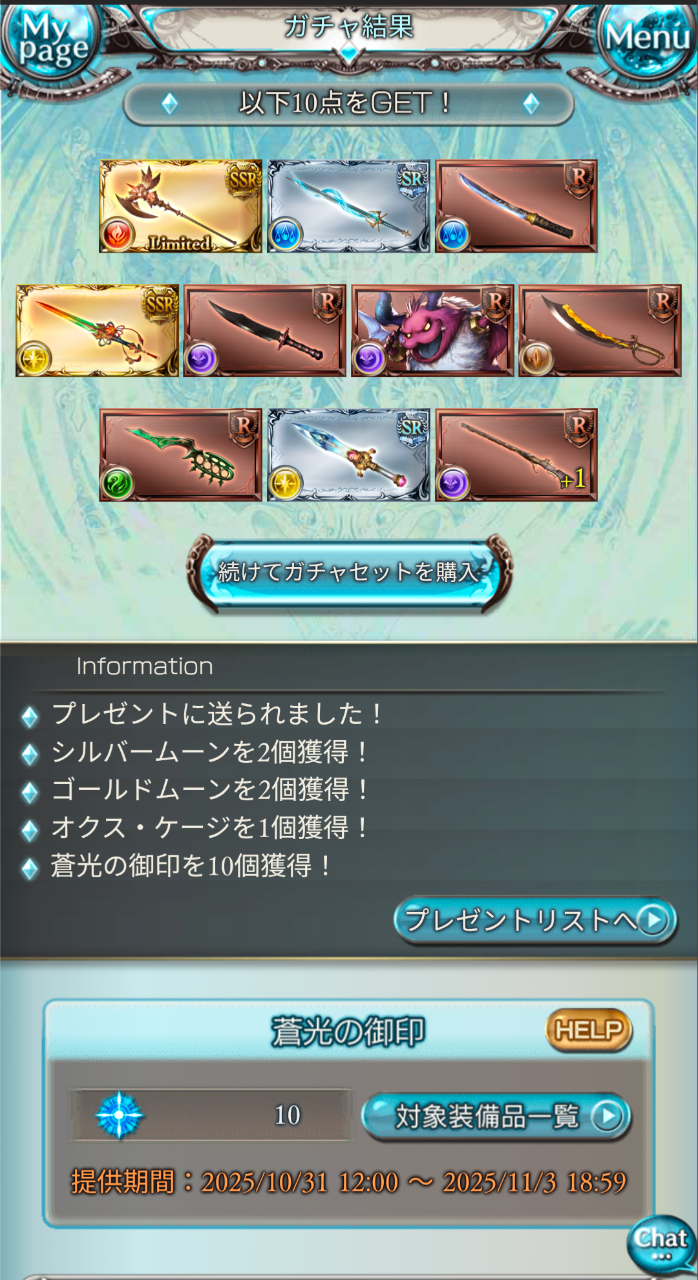
Task: Inspect the R dark black dagger
Action: pos(265,331)
